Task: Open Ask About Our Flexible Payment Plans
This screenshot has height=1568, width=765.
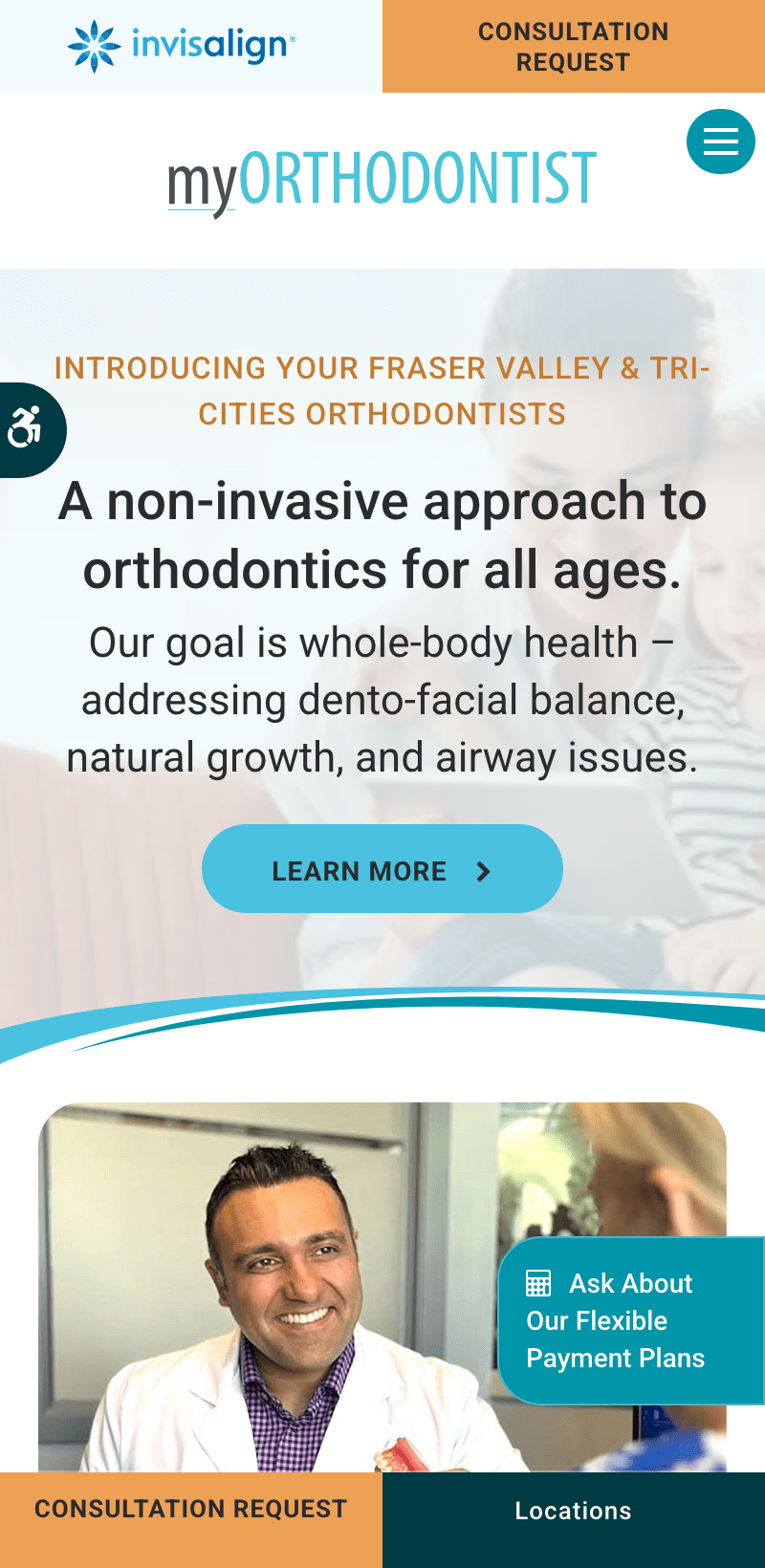Action: 630,1320
